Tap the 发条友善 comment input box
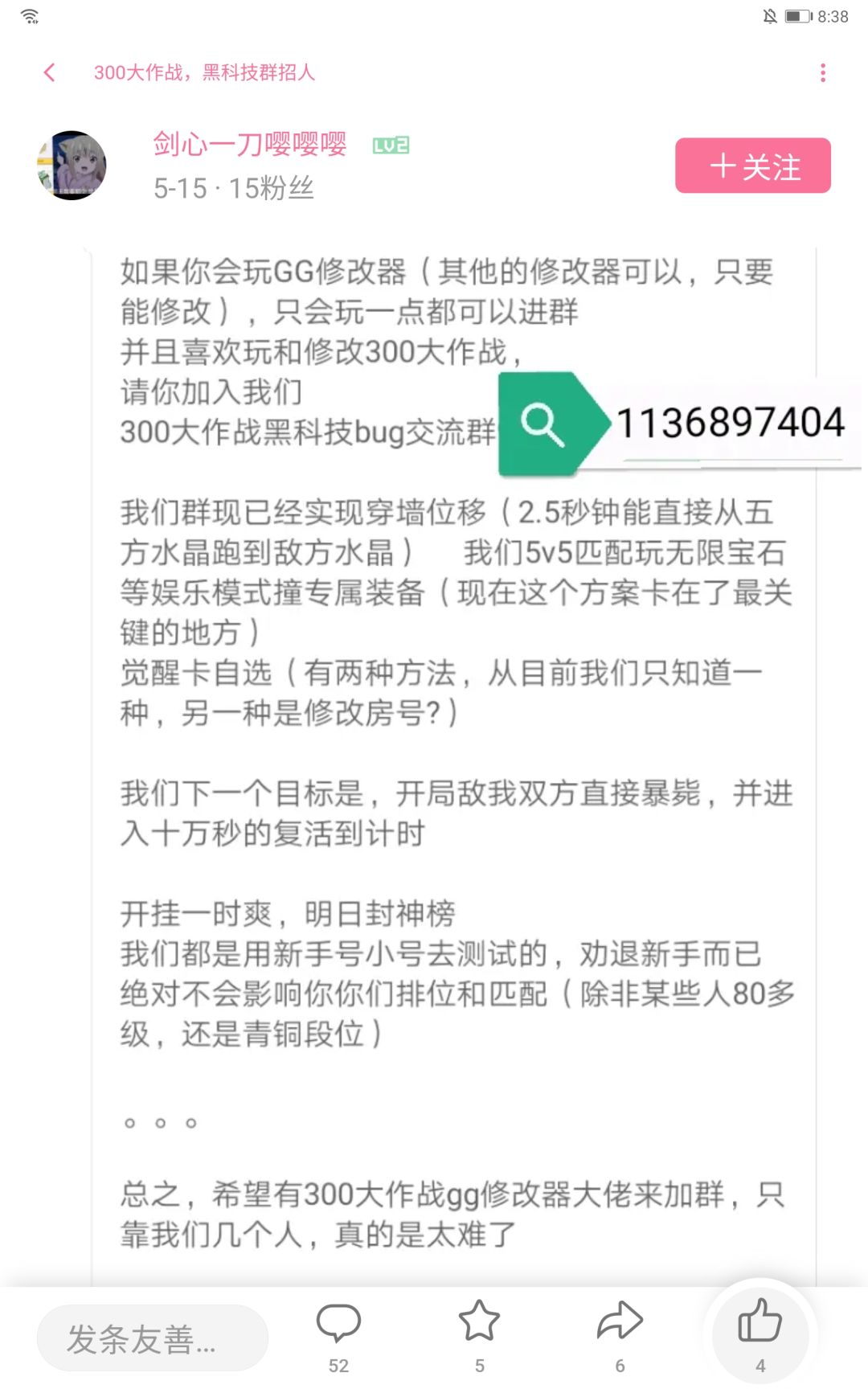The width and height of the screenshot is (868, 1389). coord(153,1338)
